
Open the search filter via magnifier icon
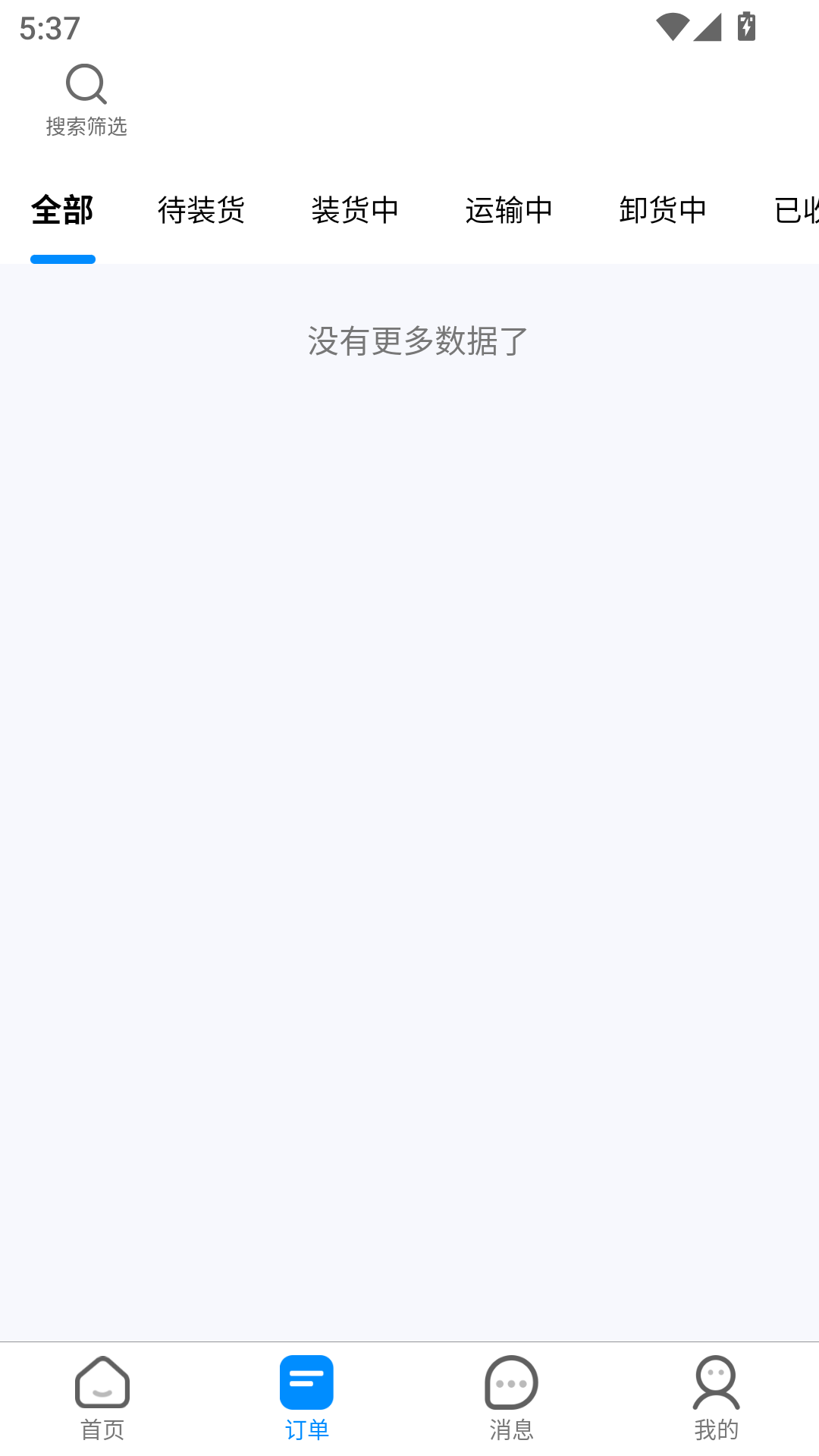pos(86,83)
